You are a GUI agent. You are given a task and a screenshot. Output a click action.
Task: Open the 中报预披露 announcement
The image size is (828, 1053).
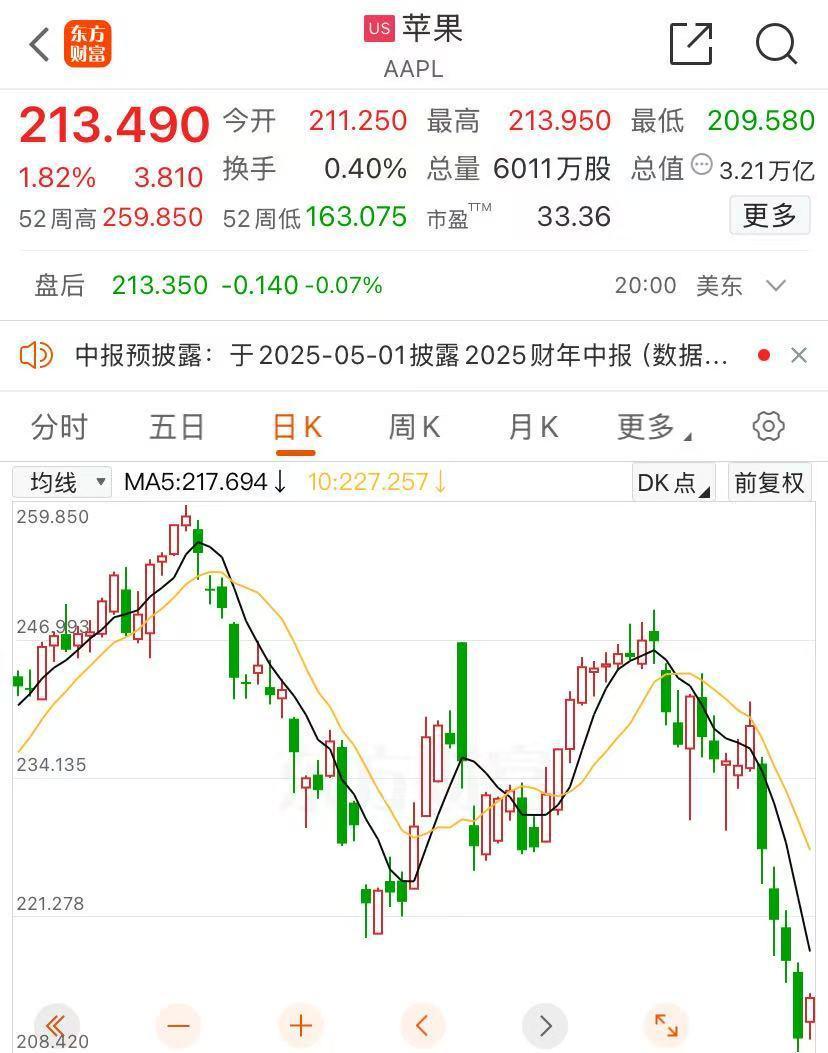point(400,355)
